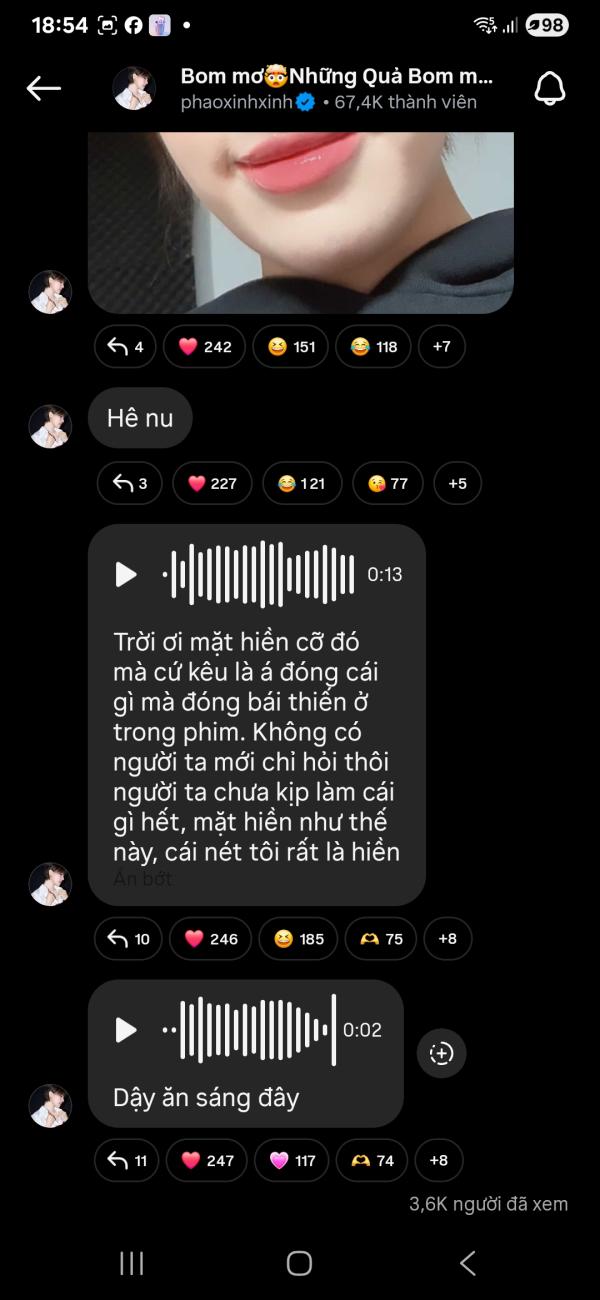Tap the system home button
600x1300 pixels.
299,1263
